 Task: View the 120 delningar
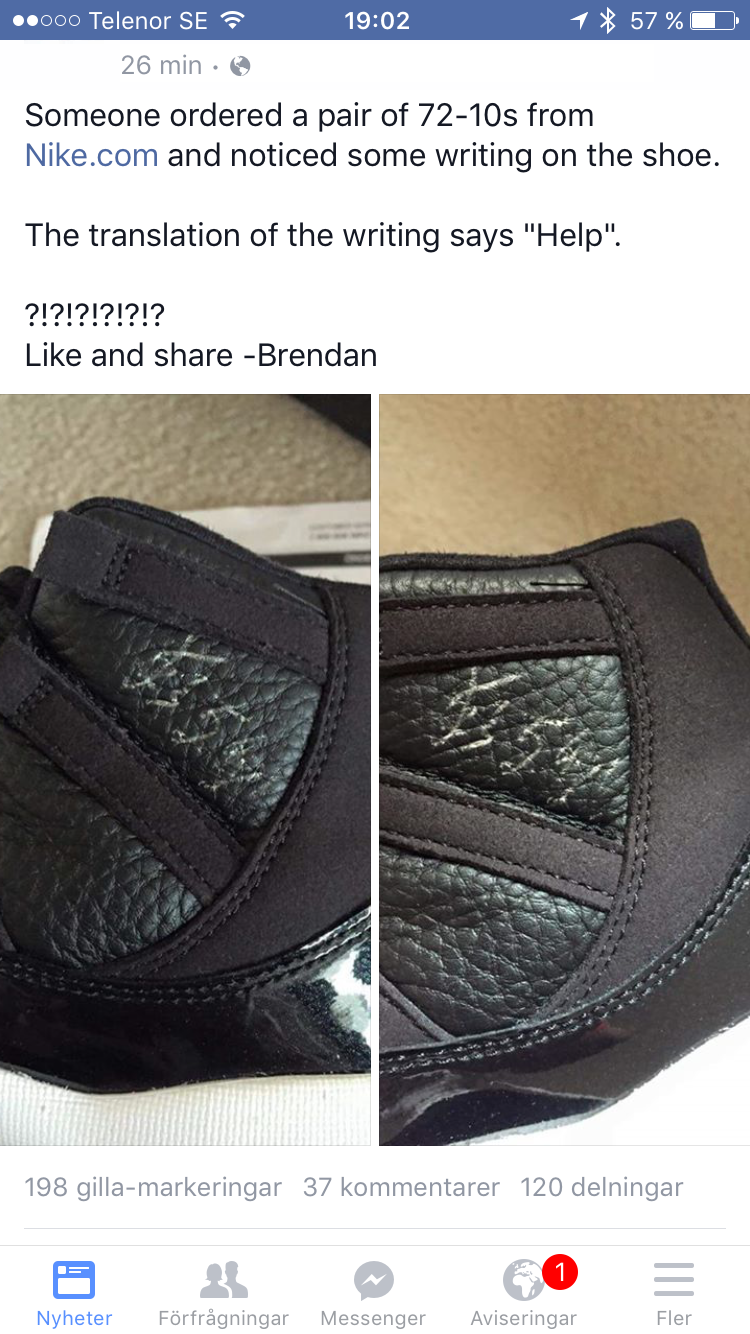pyautogui.click(x=602, y=1187)
